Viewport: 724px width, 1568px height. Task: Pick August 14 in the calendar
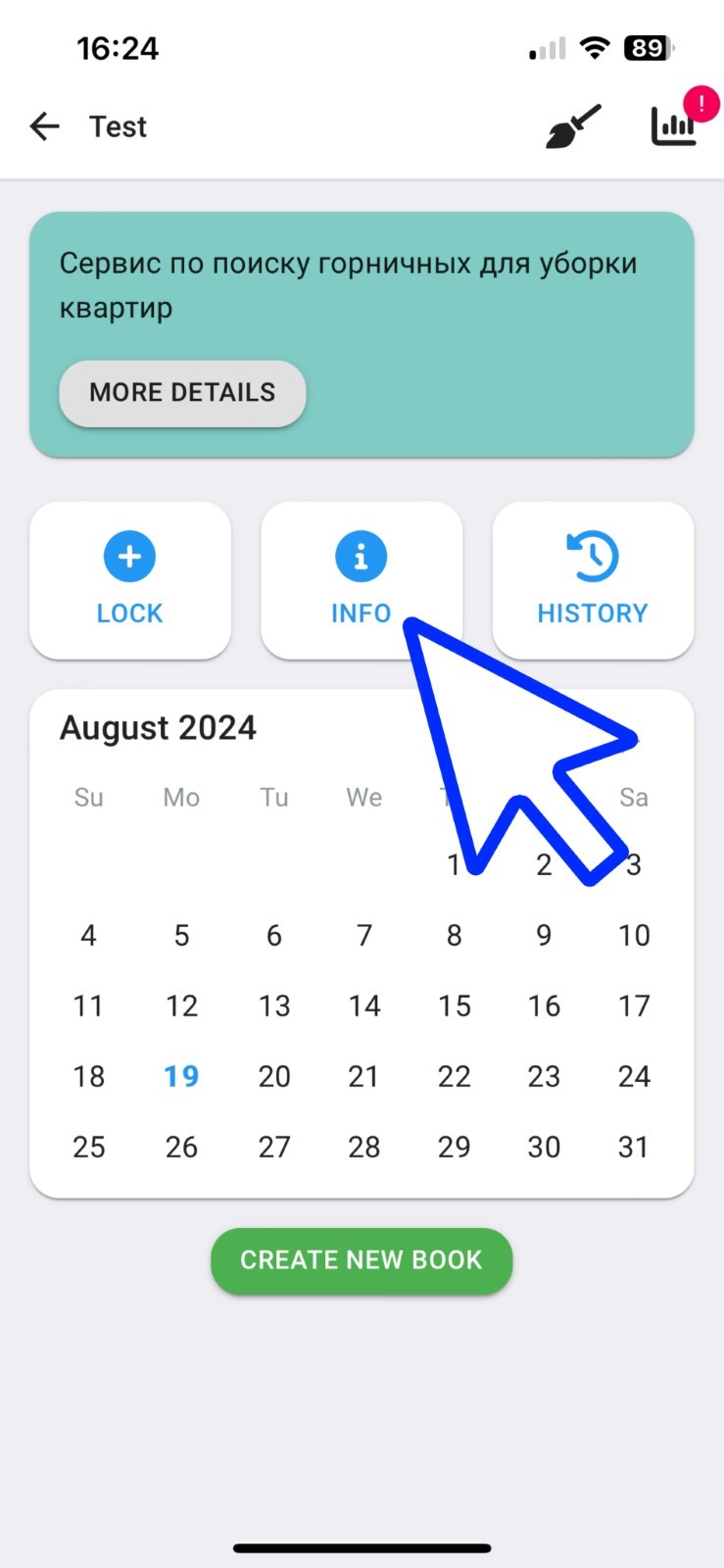pyautogui.click(x=364, y=1005)
